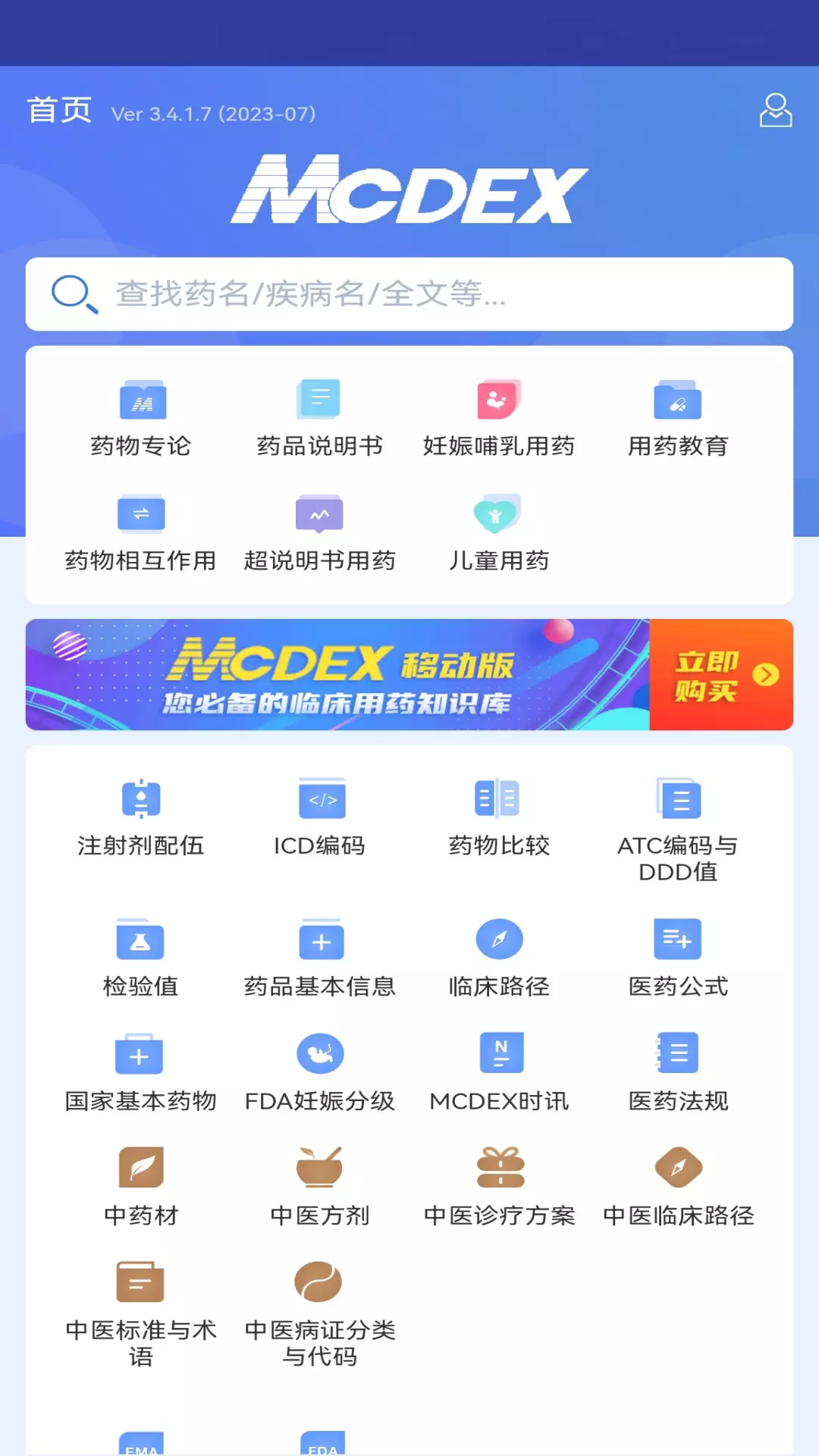Open the user profile icon
Image resolution: width=819 pixels, height=1456 pixels.
tap(775, 111)
